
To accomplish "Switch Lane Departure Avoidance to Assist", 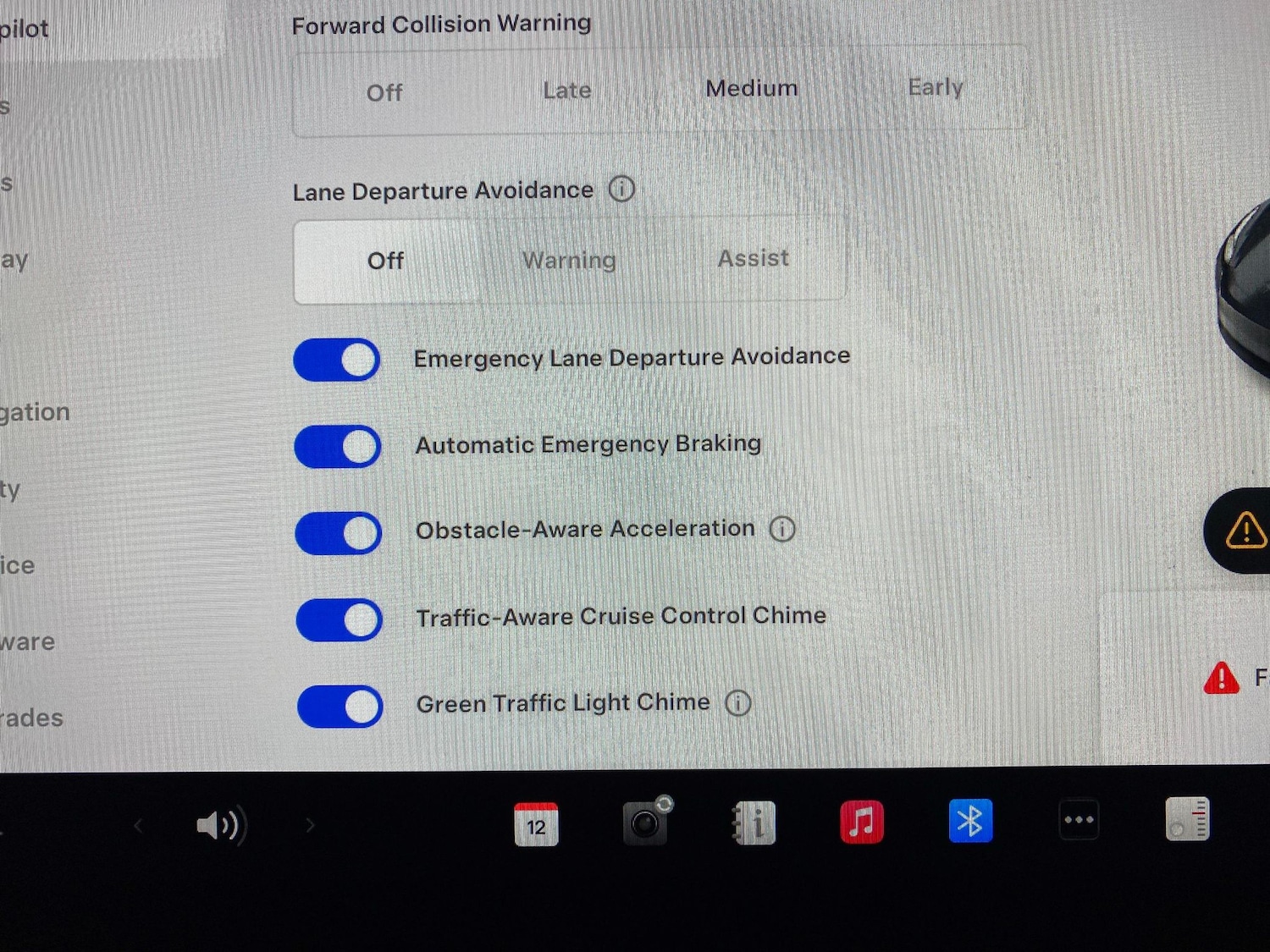I will (x=753, y=258).
